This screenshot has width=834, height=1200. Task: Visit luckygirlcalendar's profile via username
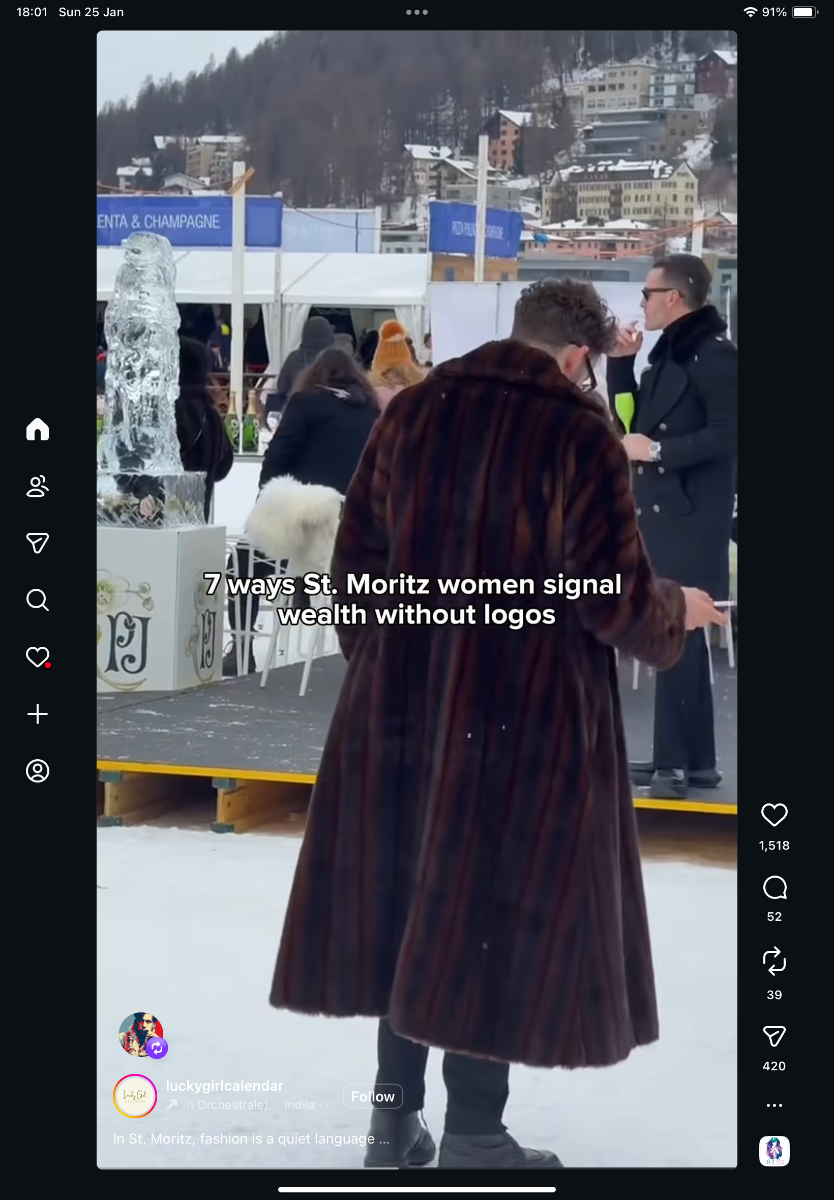(x=225, y=1086)
